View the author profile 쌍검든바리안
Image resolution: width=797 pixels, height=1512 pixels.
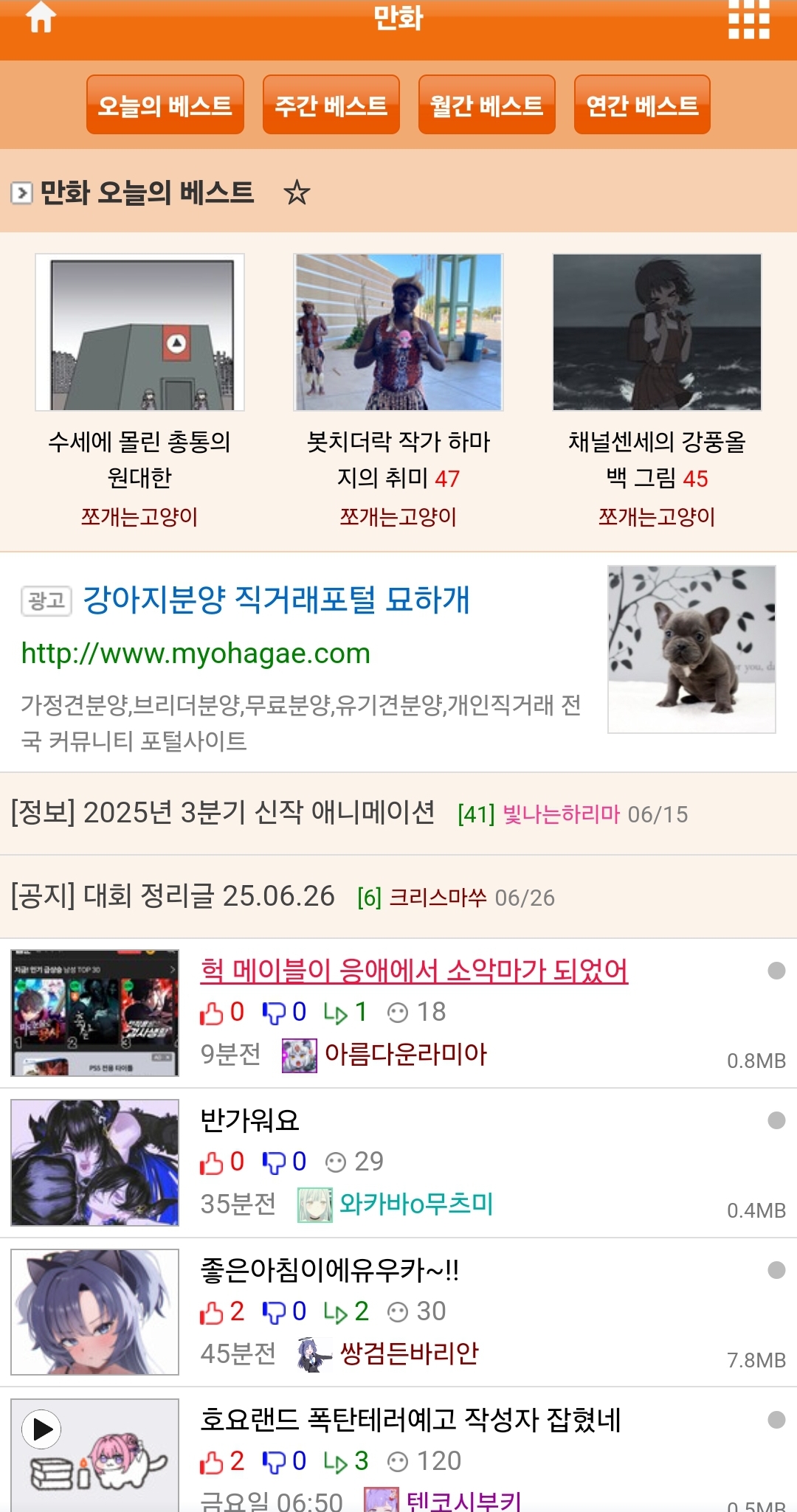tap(409, 1354)
